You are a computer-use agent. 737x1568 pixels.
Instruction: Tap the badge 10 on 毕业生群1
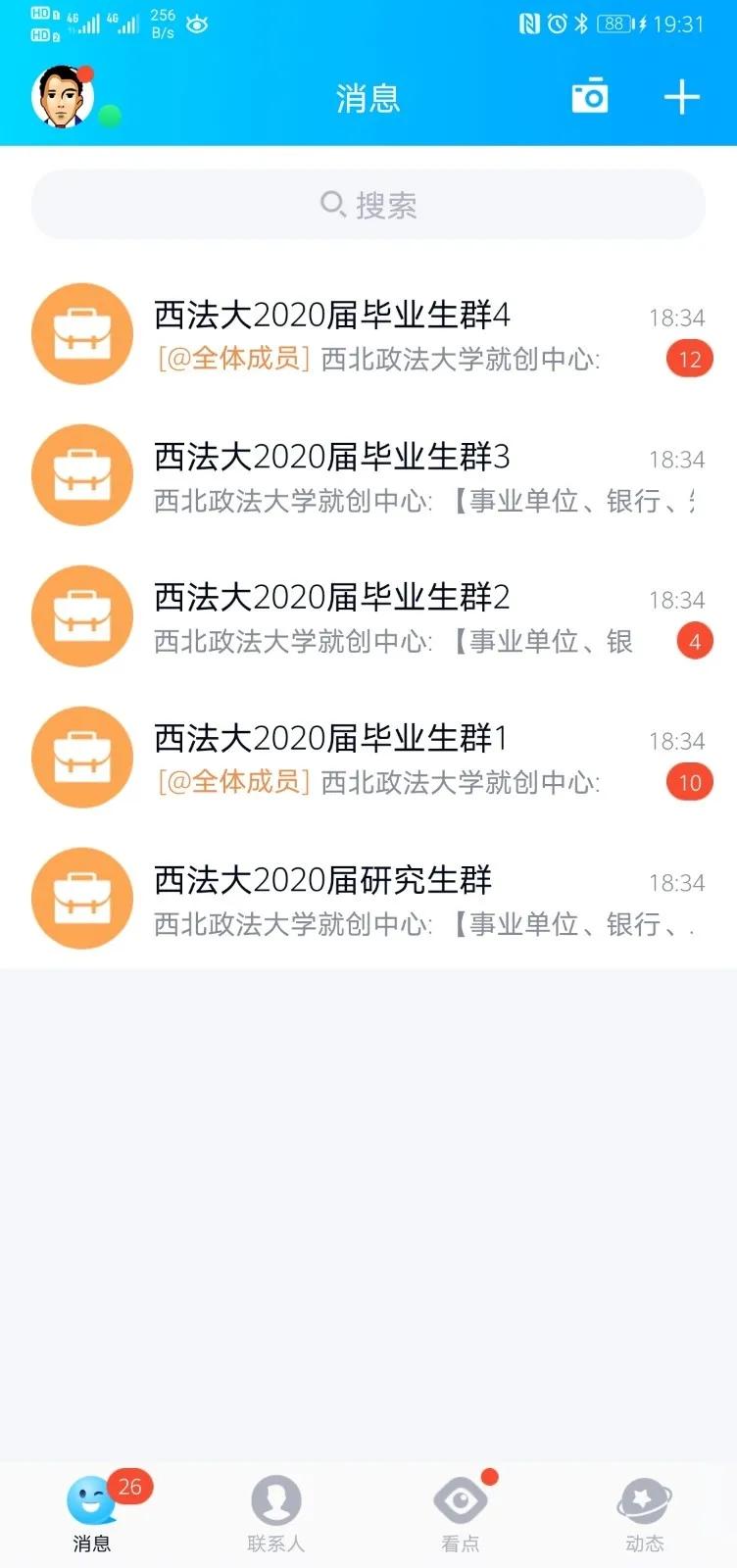pos(689,782)
